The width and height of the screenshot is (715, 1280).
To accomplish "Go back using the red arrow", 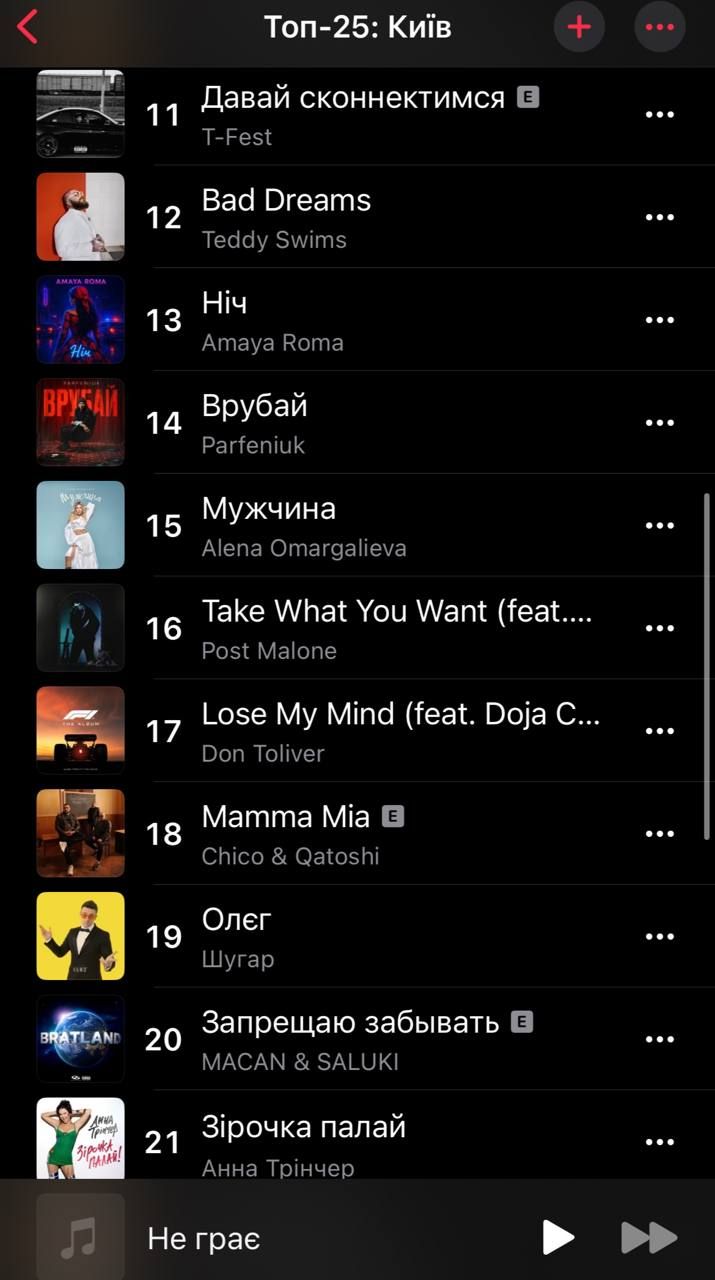I will click(x=28, y=27).
